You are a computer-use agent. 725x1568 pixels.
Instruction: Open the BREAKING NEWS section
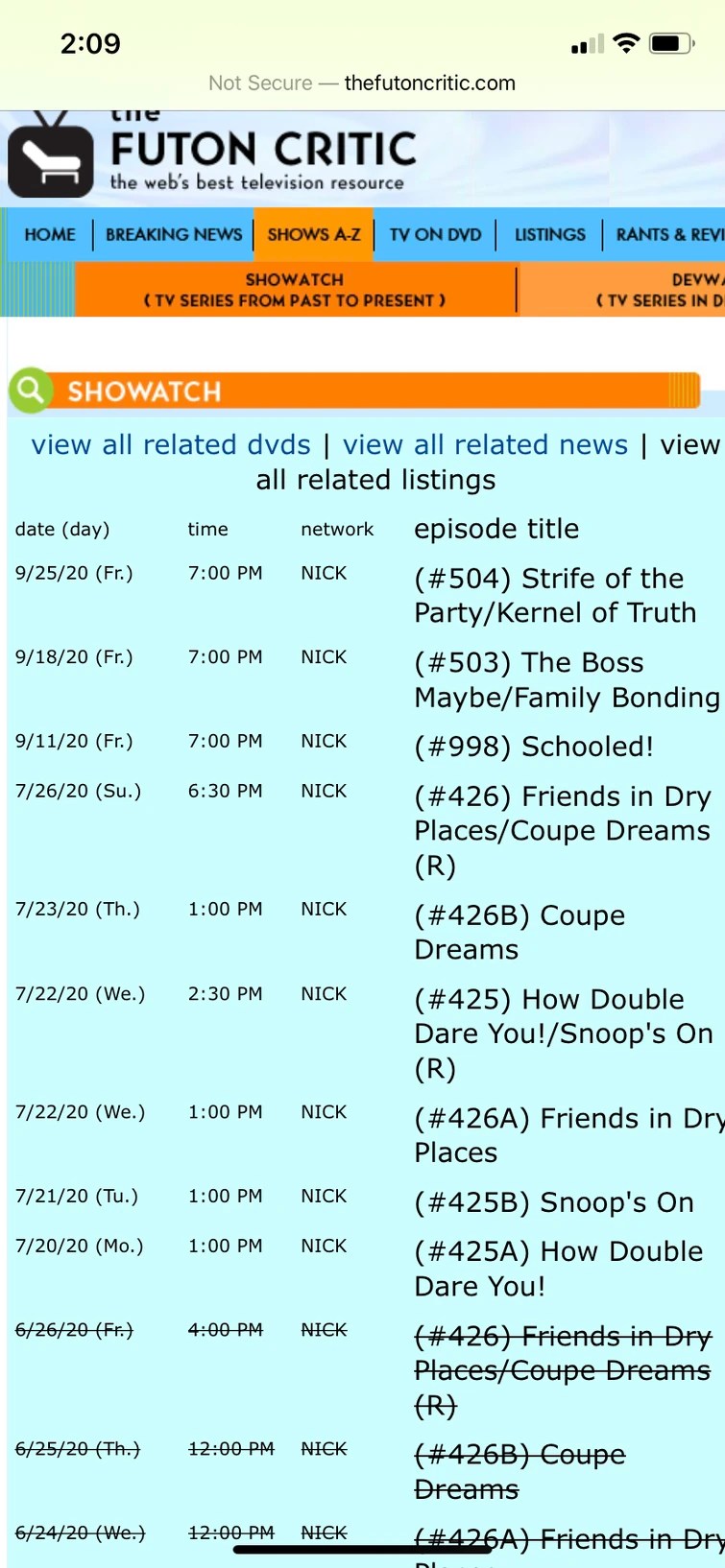pyautogui.click(x=174, y=234)
